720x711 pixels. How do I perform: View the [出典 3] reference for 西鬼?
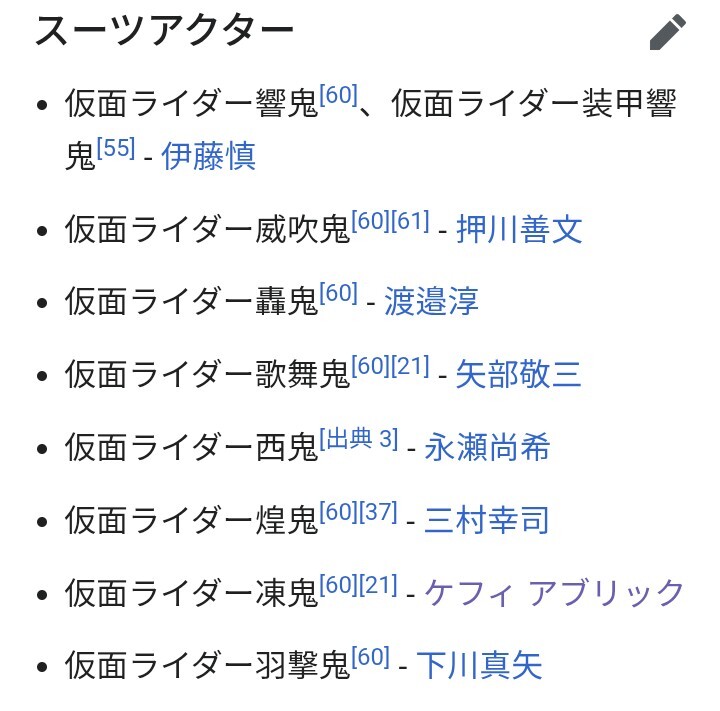pyautogui.click(x=358, y=438)
